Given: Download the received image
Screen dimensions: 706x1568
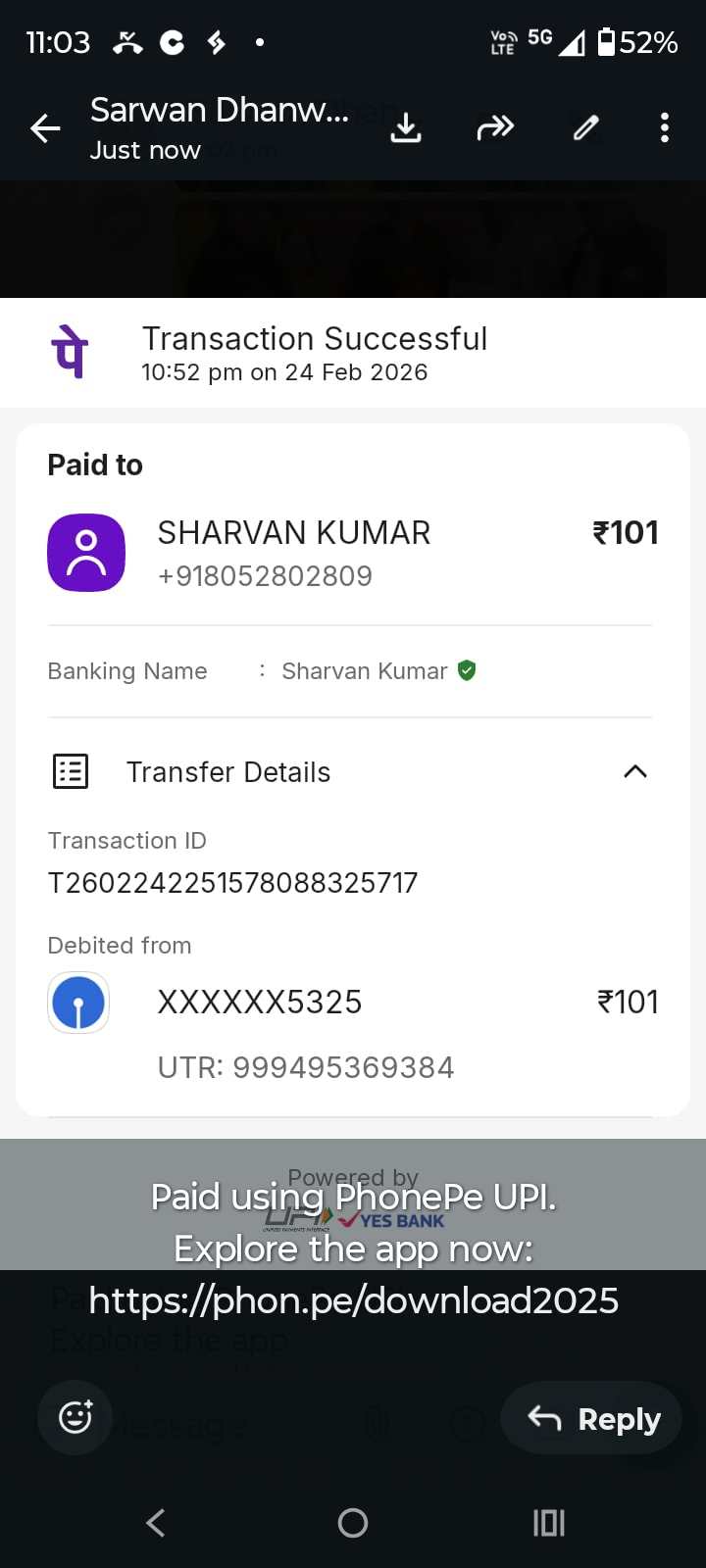Looking at the screenshot, I should 406,128.
